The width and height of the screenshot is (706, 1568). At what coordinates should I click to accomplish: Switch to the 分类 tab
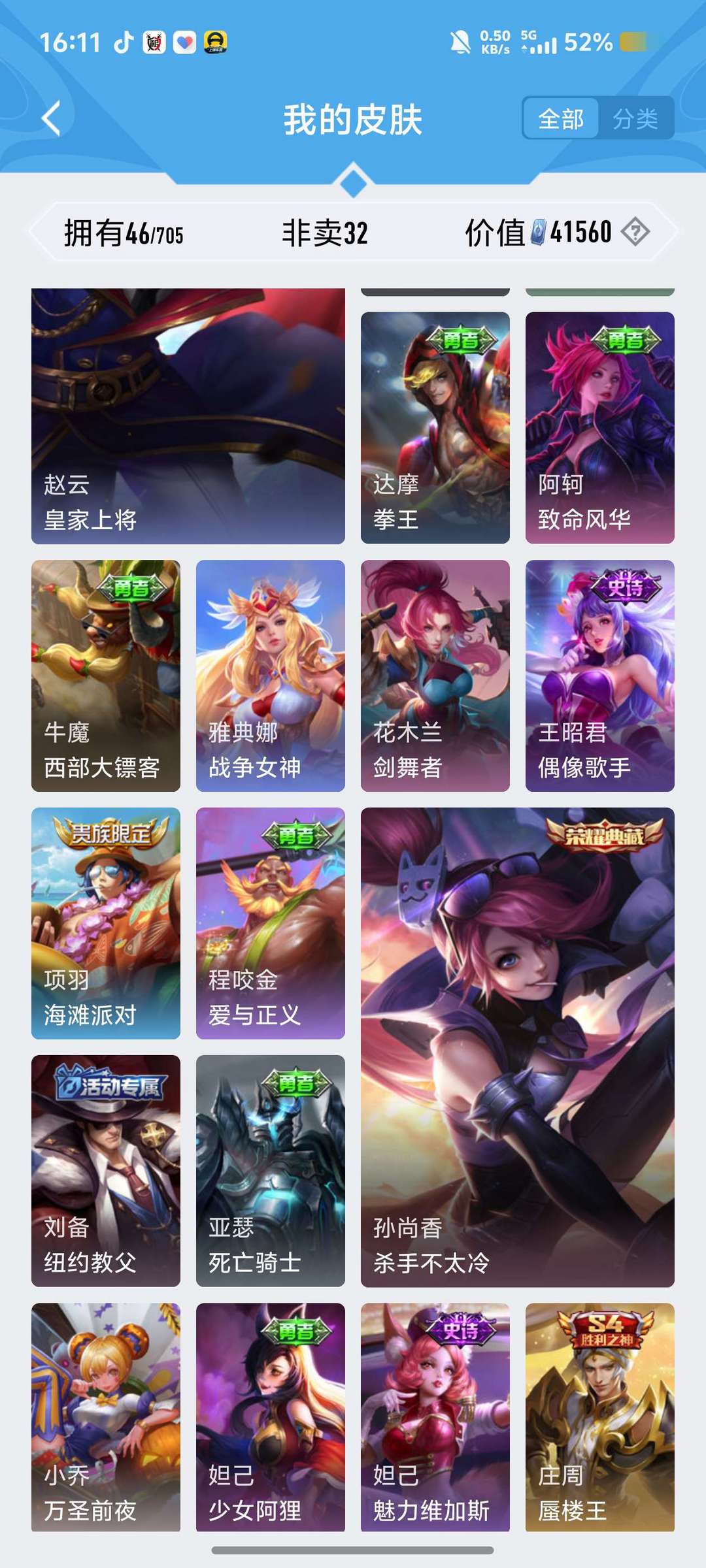click(635, 119)
